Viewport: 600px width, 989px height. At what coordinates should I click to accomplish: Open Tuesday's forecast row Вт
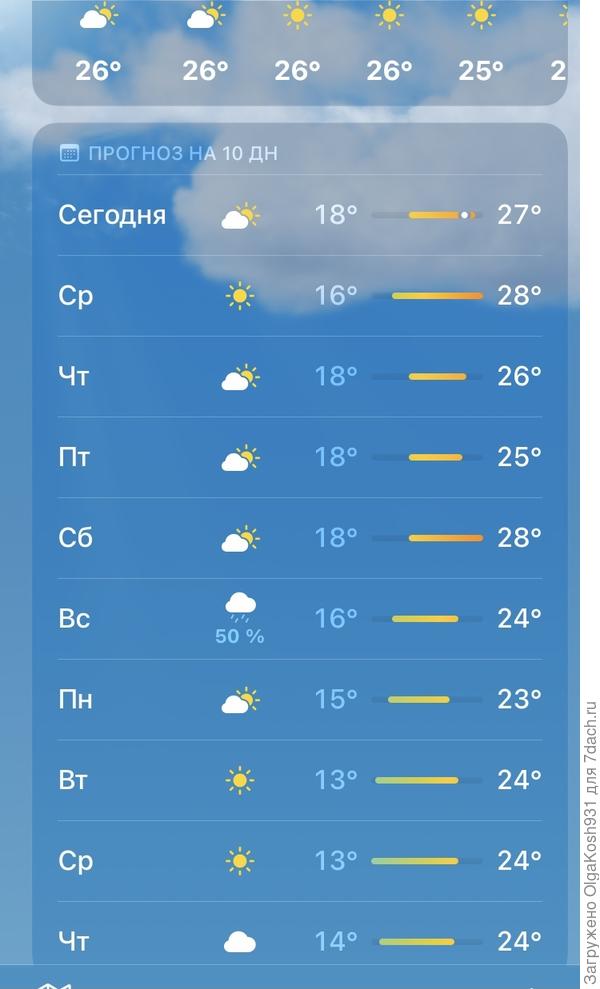pyautogui.click(x=300, y=780)
